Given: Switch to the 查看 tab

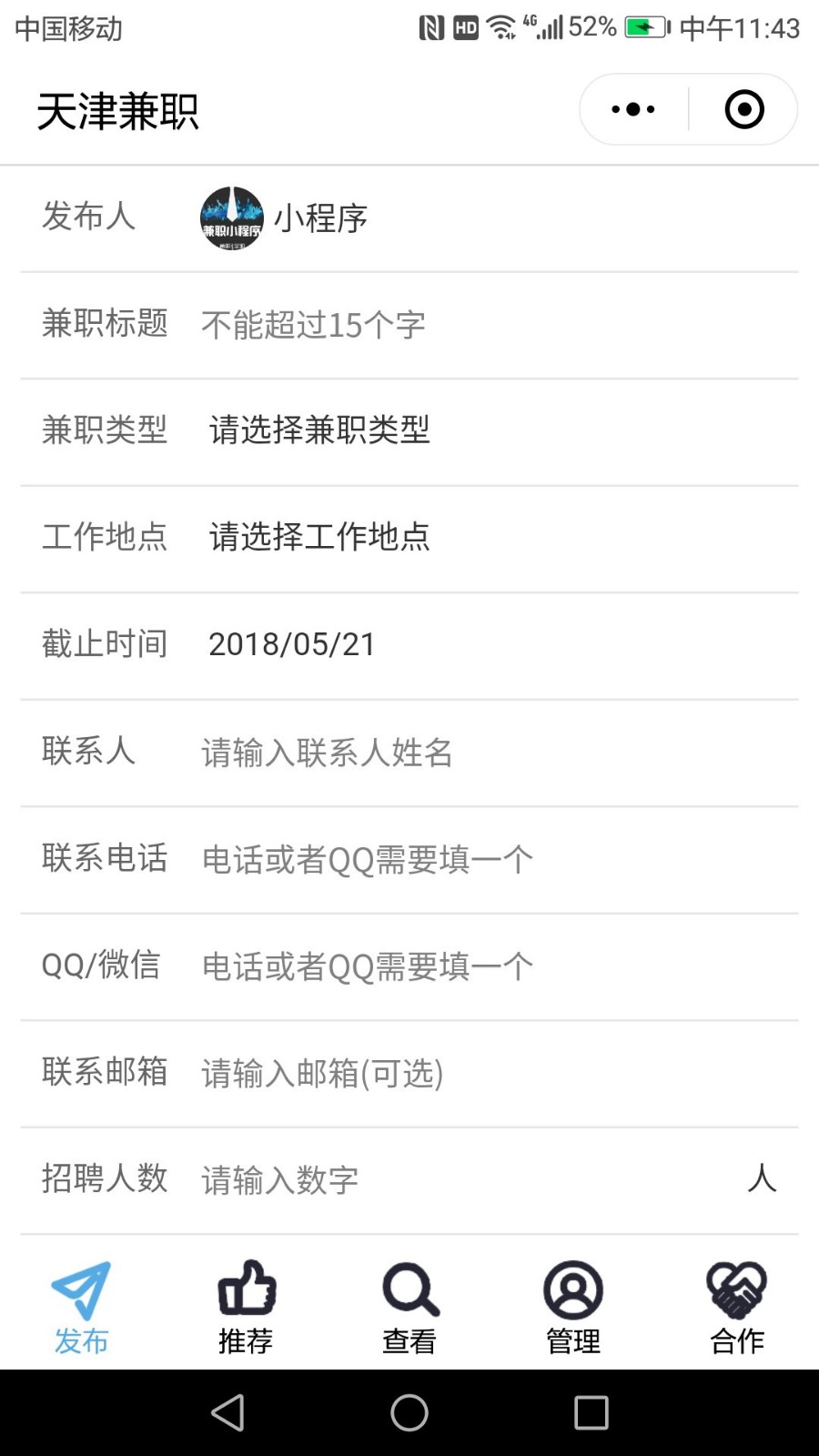Looking at the screenshot, I should (409, 1307).
